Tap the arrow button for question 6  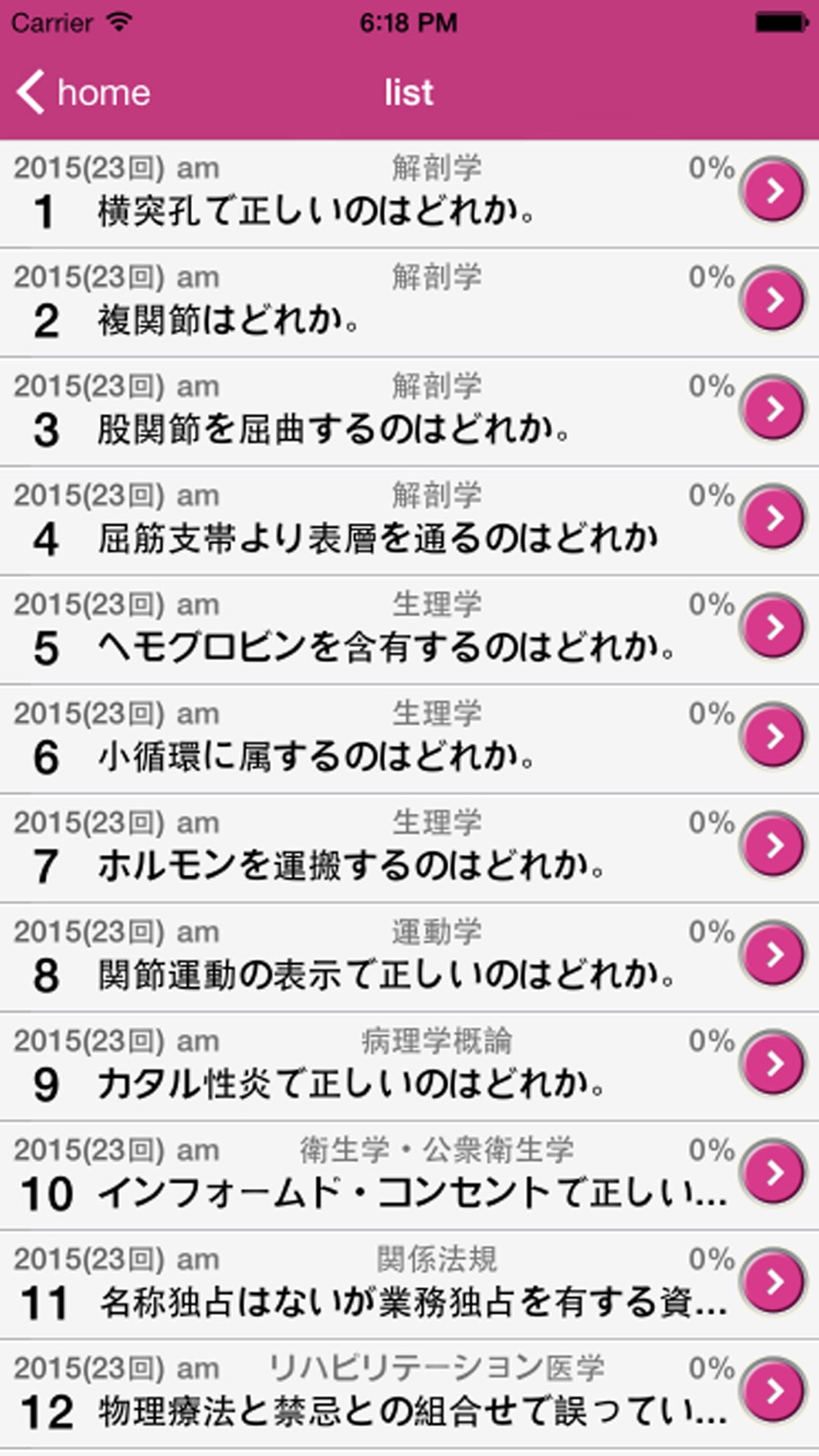click(772, 736)
